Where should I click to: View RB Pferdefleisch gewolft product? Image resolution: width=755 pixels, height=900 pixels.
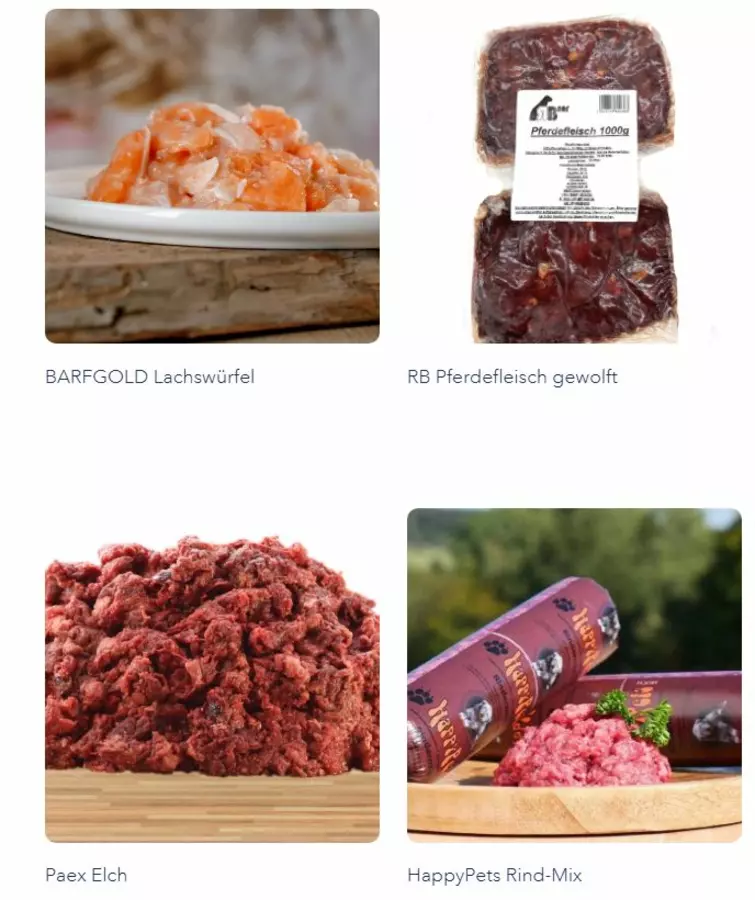[x=574, y=176]
